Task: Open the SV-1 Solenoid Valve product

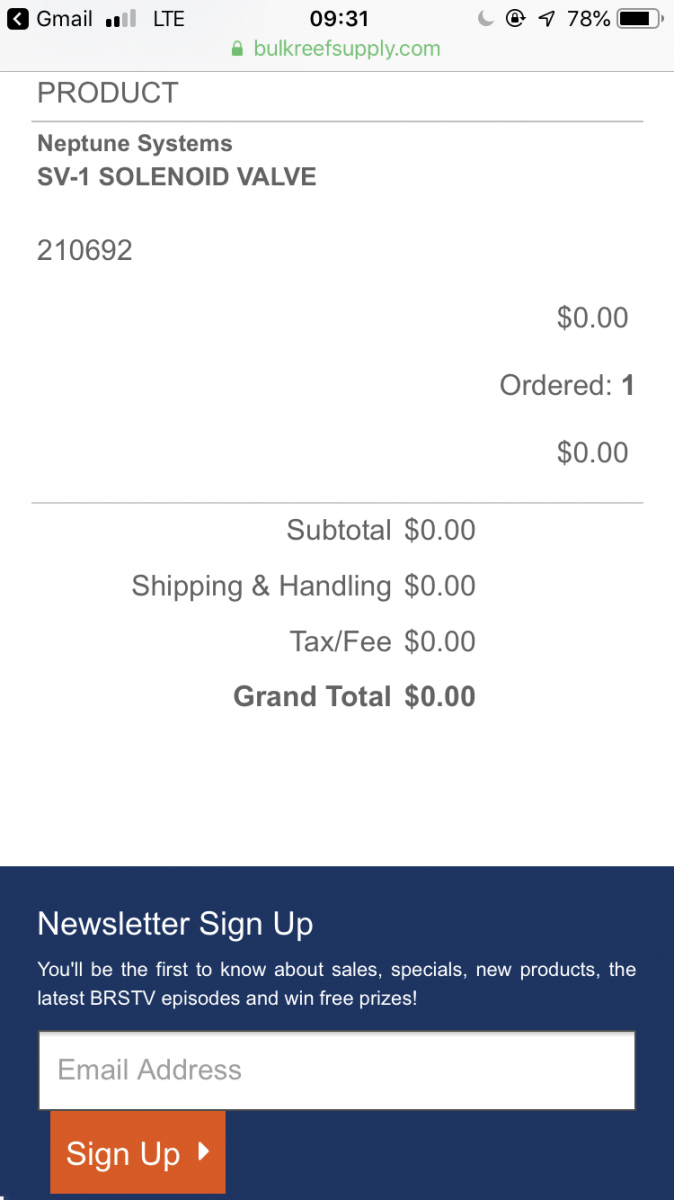Action: tap(176, 177)
